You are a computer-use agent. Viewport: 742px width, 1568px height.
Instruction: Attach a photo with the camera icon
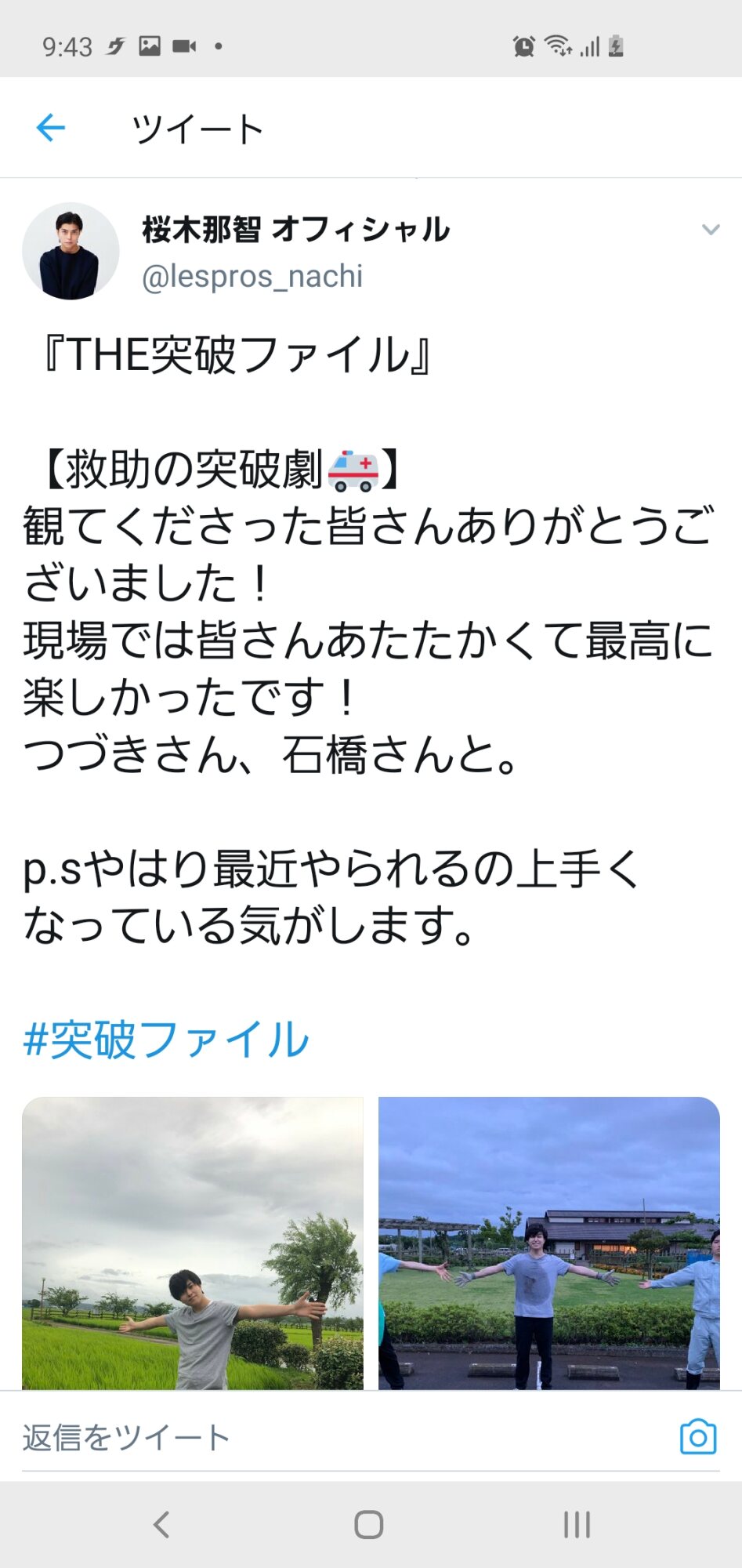tap(697, 1436)
